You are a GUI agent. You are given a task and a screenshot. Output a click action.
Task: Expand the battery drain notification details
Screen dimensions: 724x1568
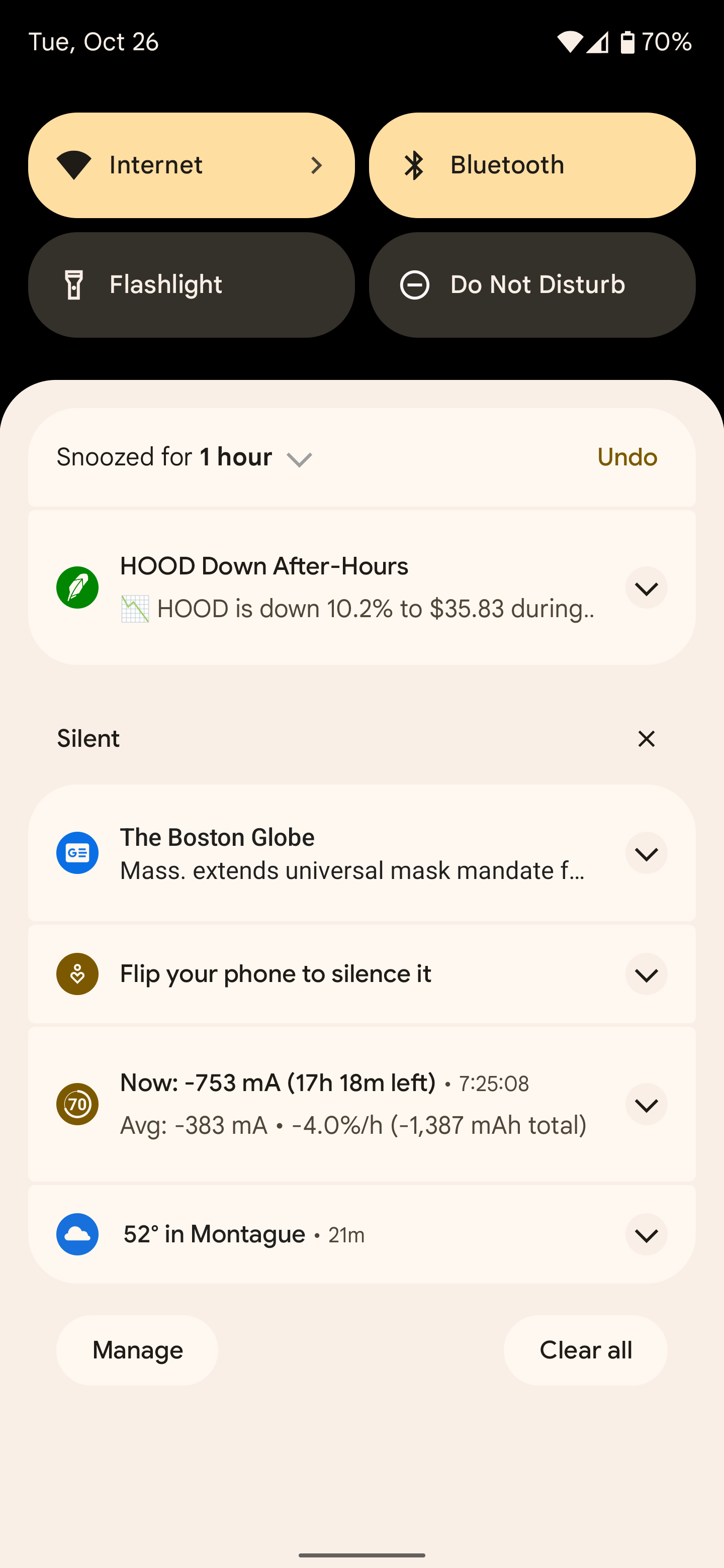coord(646,1104)
